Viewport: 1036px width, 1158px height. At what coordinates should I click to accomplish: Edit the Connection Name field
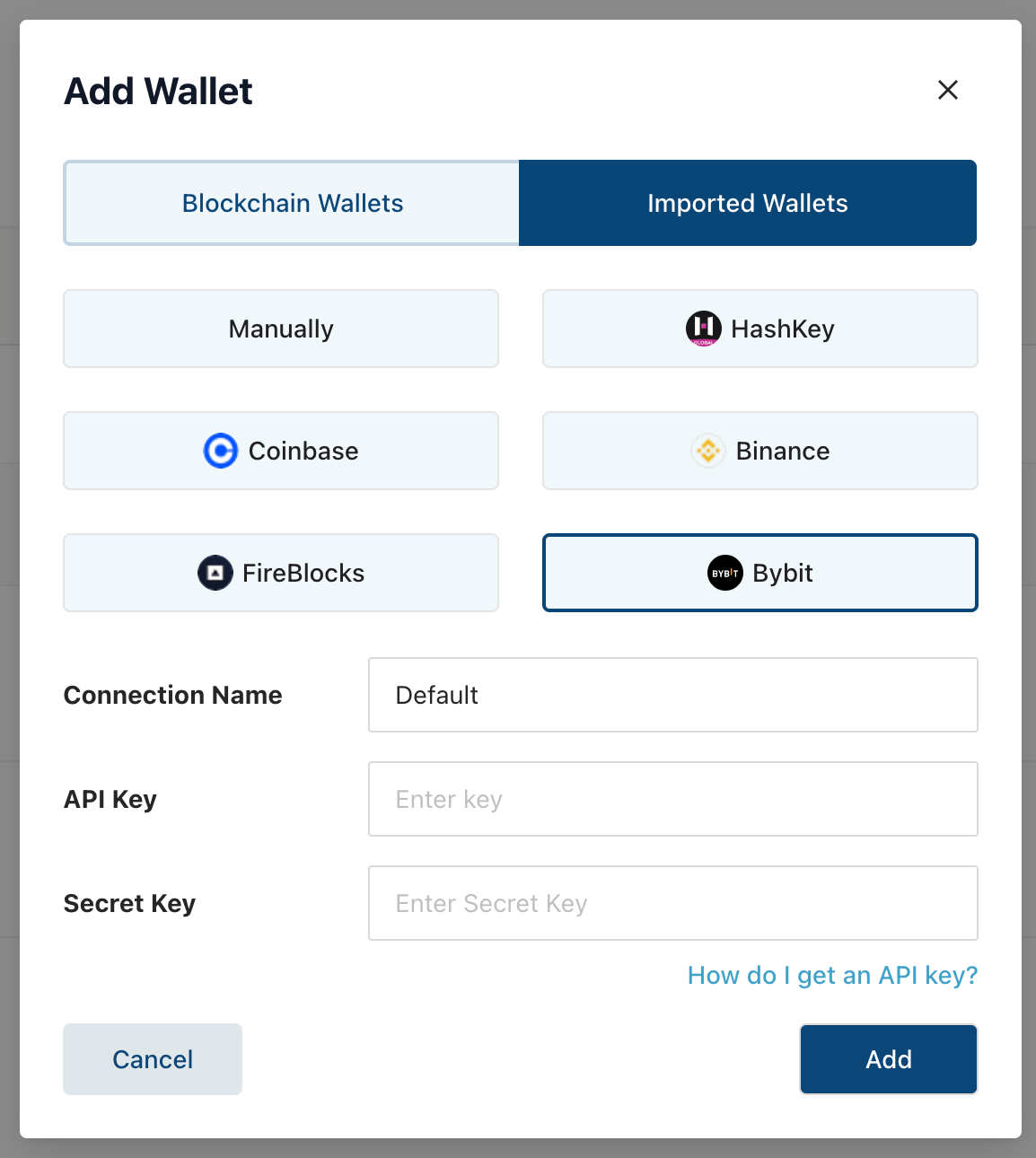pyautogui.click(x=672, y=695)
